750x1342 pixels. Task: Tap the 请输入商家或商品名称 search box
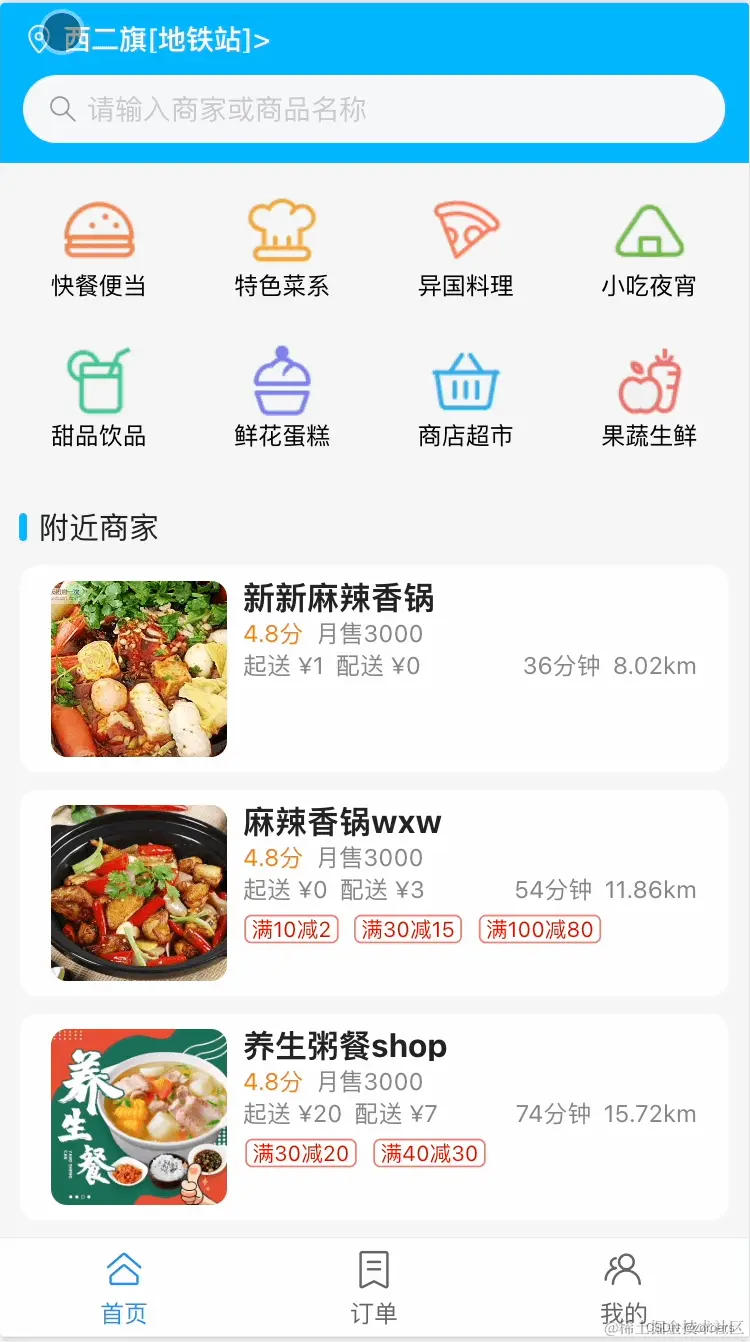click(x=373, y=109)
